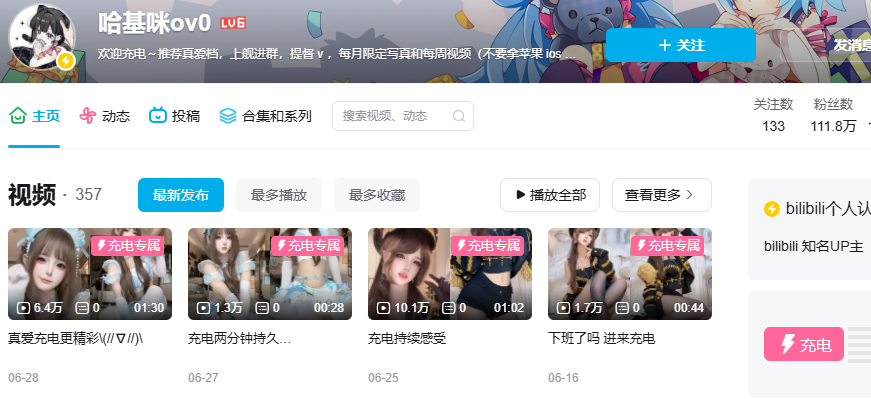Open the user's profile avatar
871x399 pixels.
pos(42,37)
